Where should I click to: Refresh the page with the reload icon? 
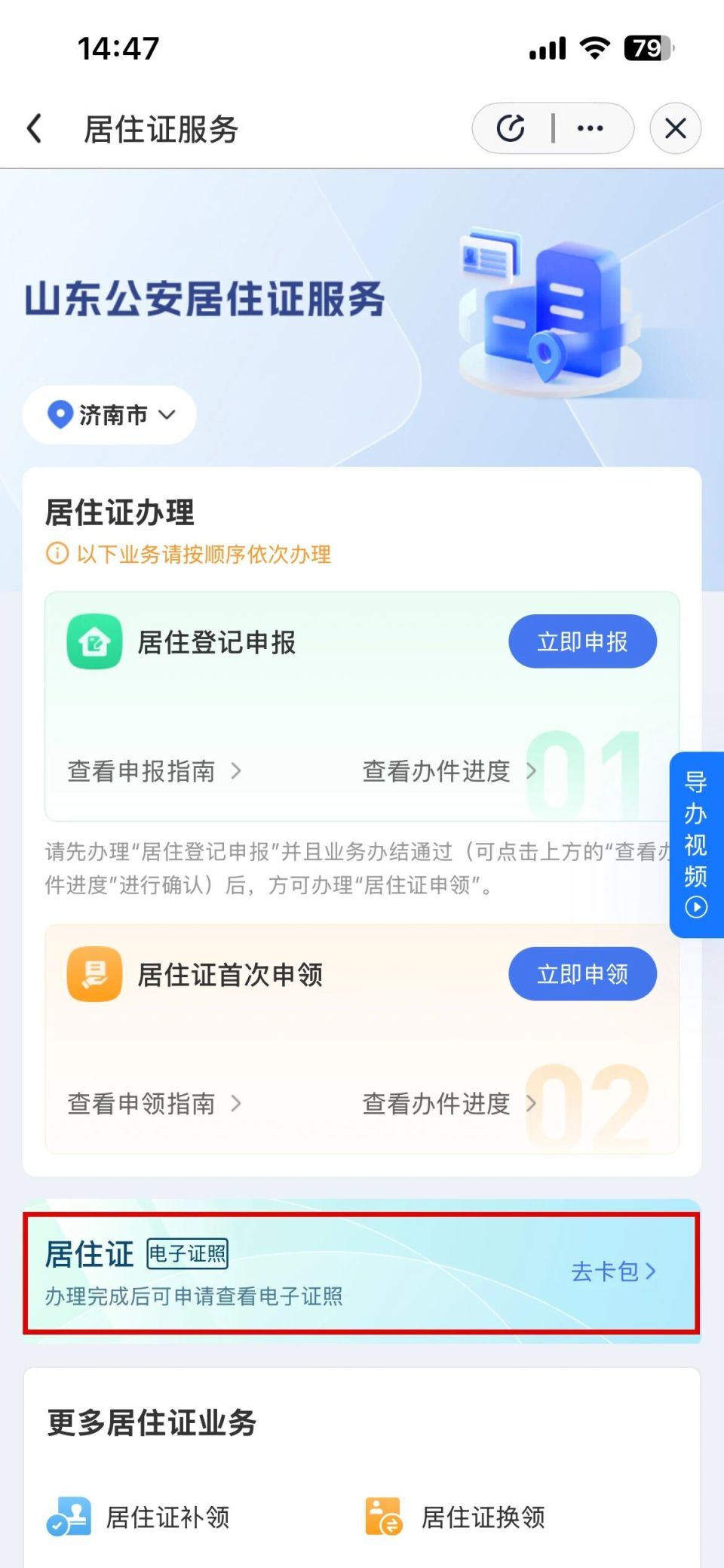510,128
